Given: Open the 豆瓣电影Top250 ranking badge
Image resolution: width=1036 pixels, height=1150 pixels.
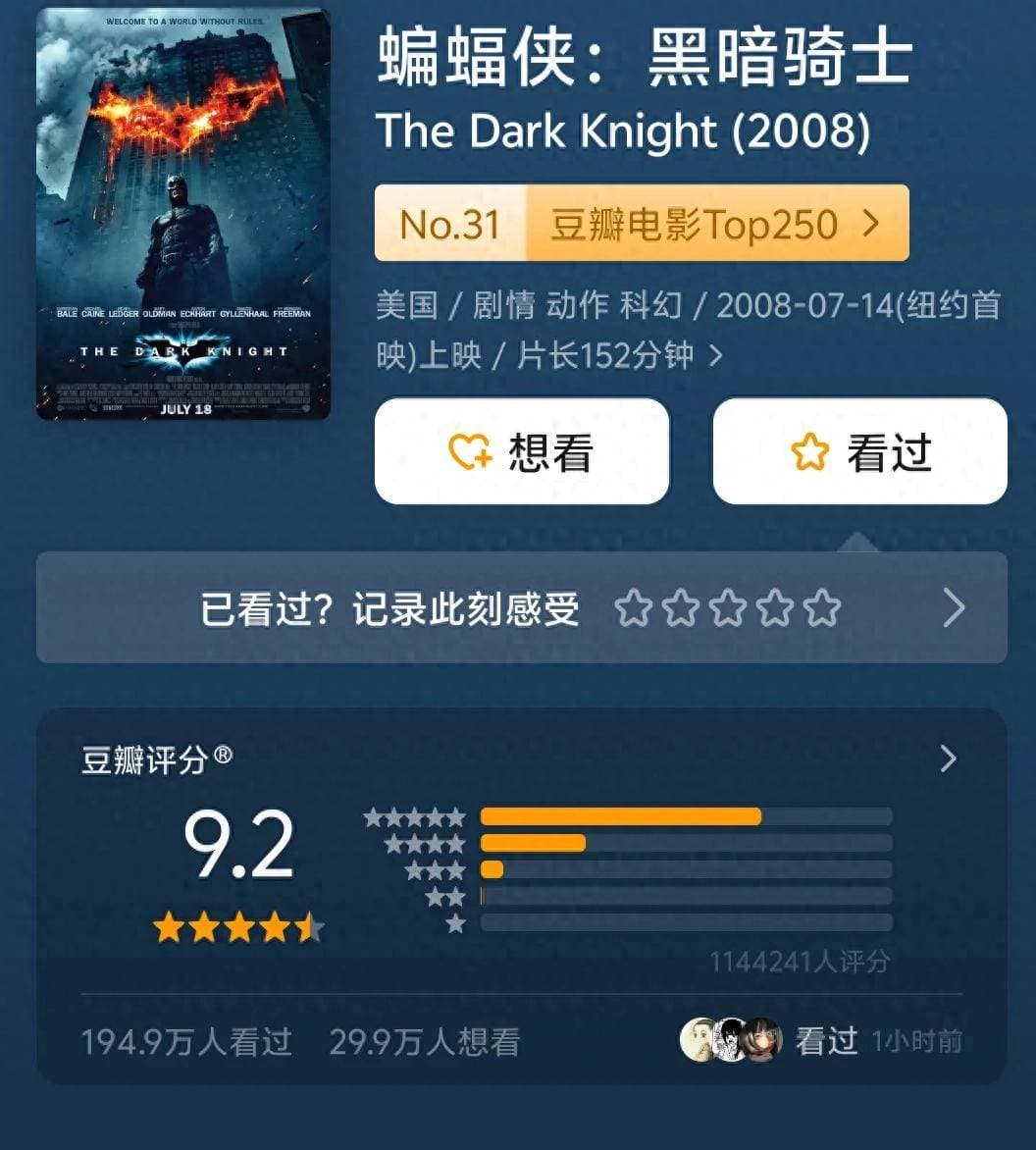Looking at the screenshot, I should [x=642, y=224].
